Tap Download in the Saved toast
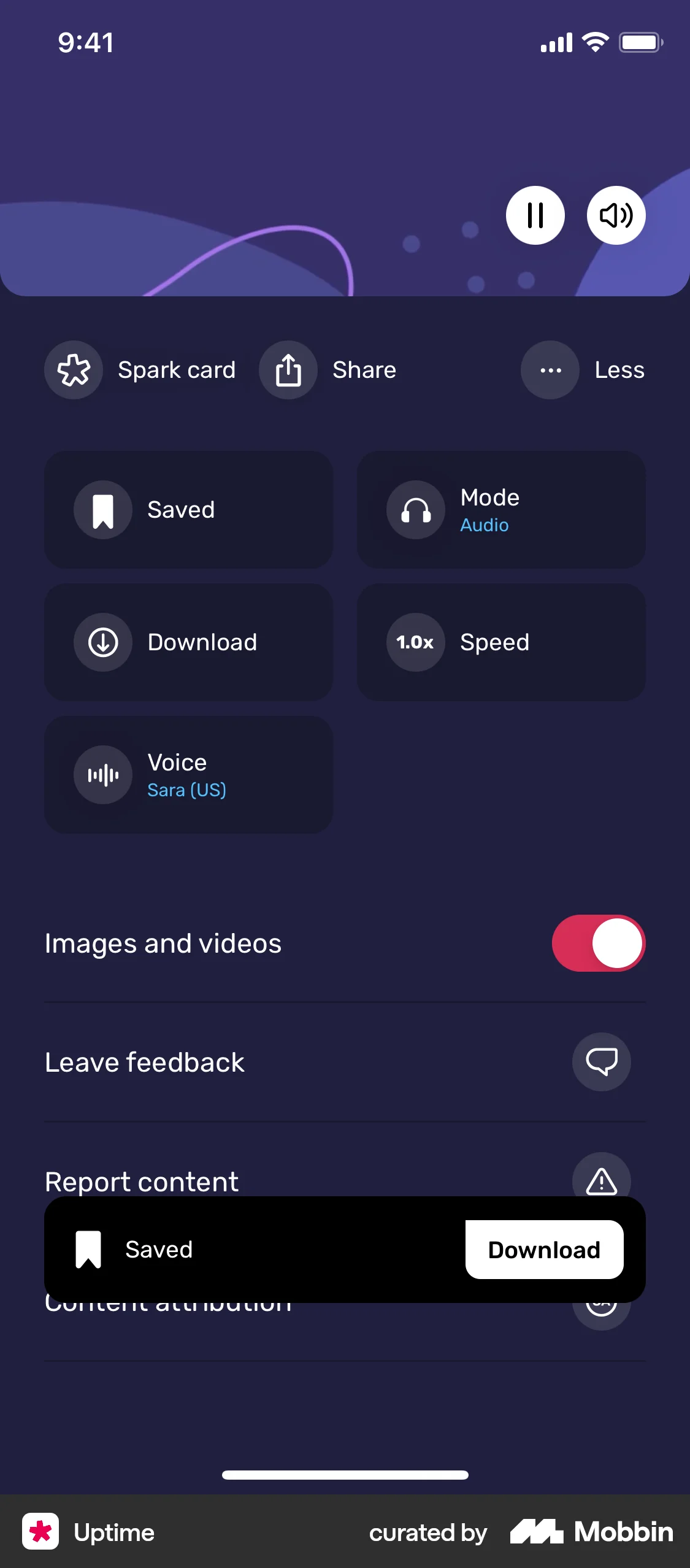Viewport: 690px width, 1568px height. pos(543,1250)
